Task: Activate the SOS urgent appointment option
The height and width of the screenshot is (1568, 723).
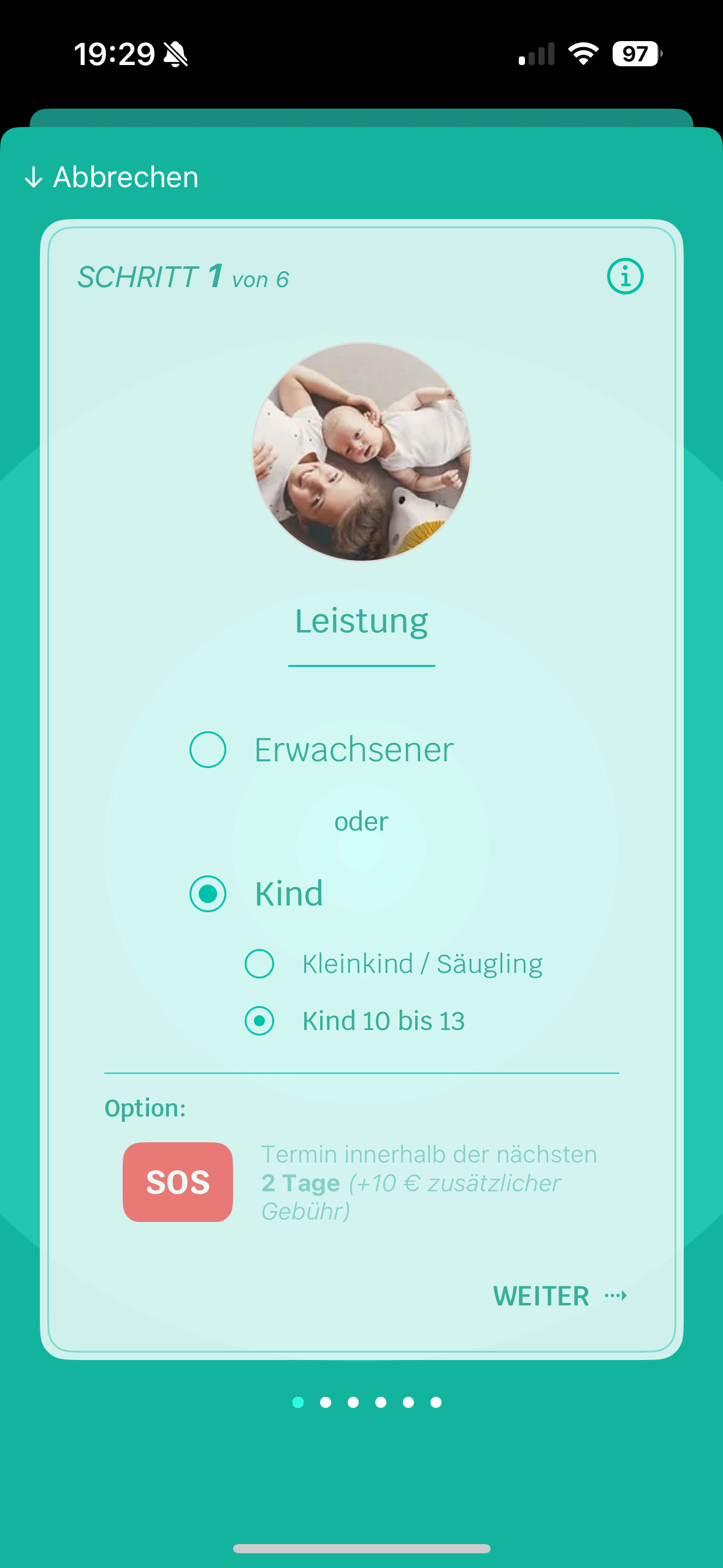Action: (178, 1182)
